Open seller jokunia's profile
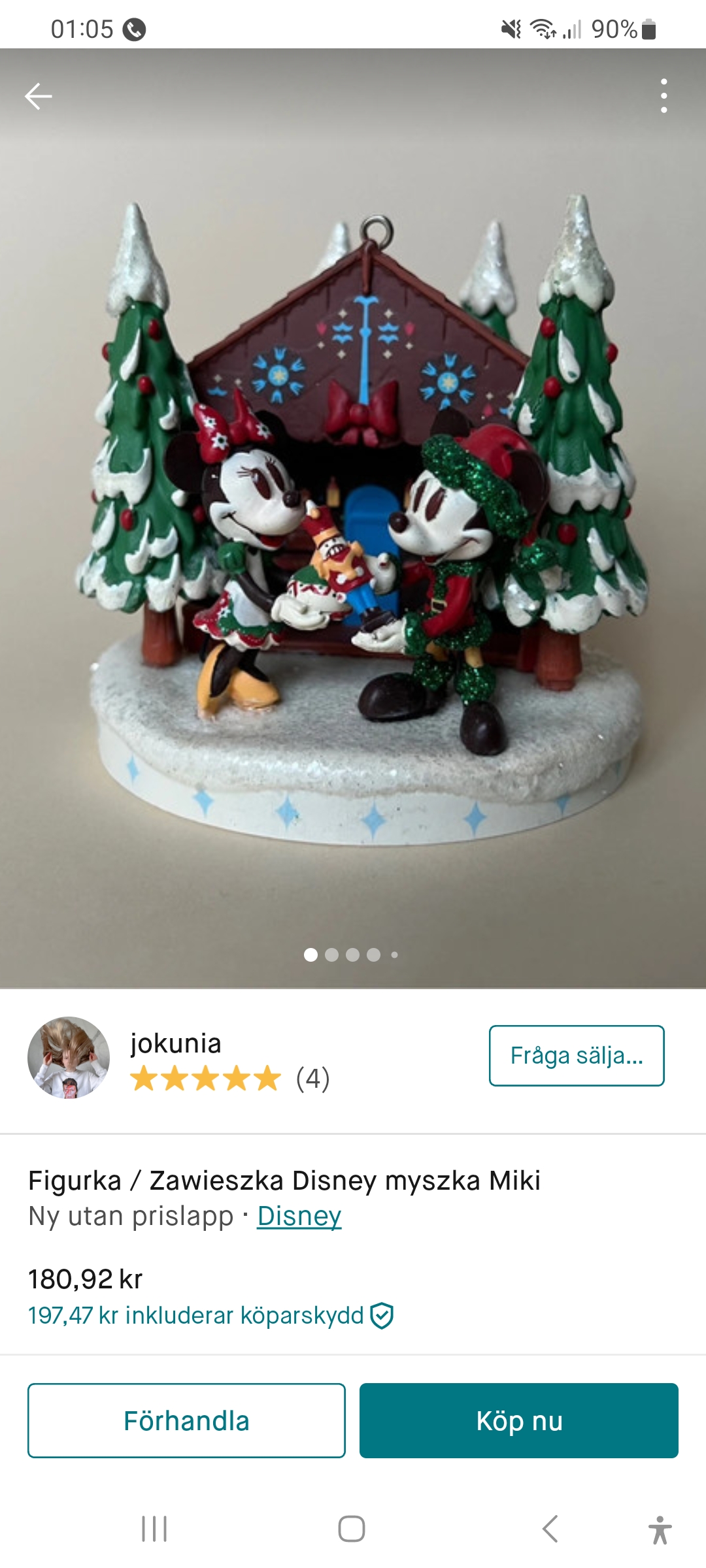 (175, 1044)
